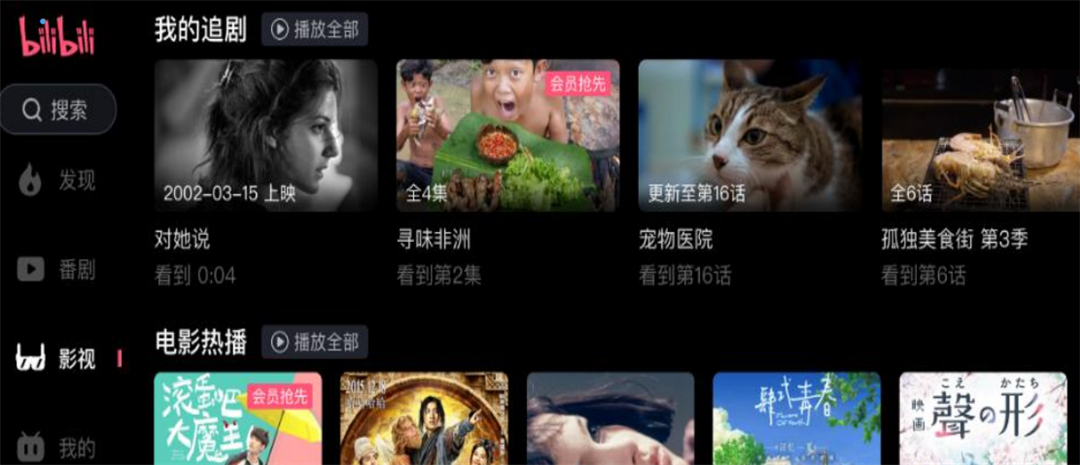Open the 滚蛋吧大魔王 movie poster
This screenshot has height=465, width=1080.
(238, 418)
